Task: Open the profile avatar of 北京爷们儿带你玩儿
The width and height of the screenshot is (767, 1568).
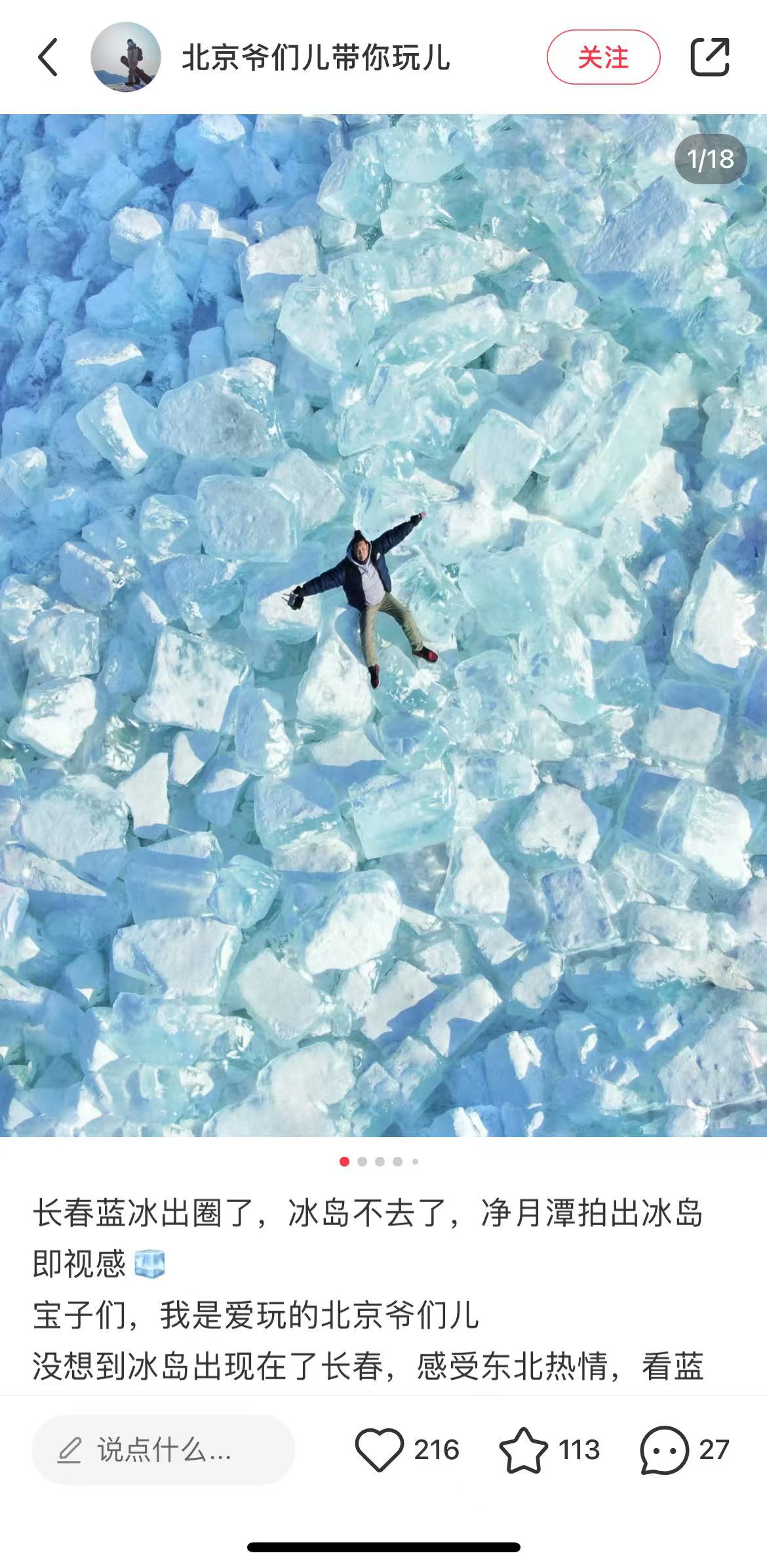Action: pos(125,57)
